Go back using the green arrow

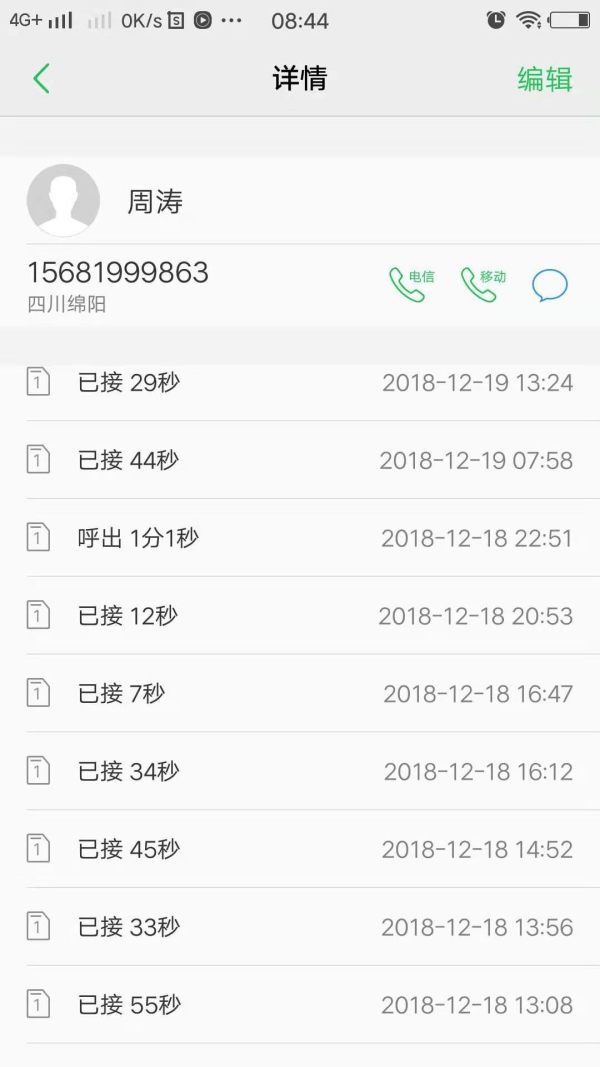click(41, 78)
